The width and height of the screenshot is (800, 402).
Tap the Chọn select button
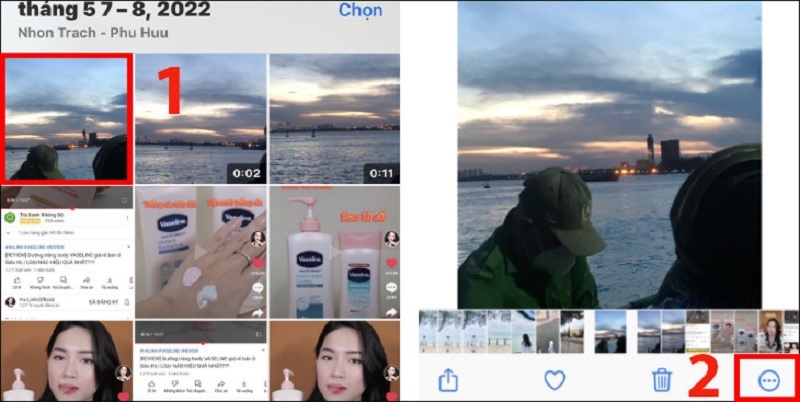(360, 11)
